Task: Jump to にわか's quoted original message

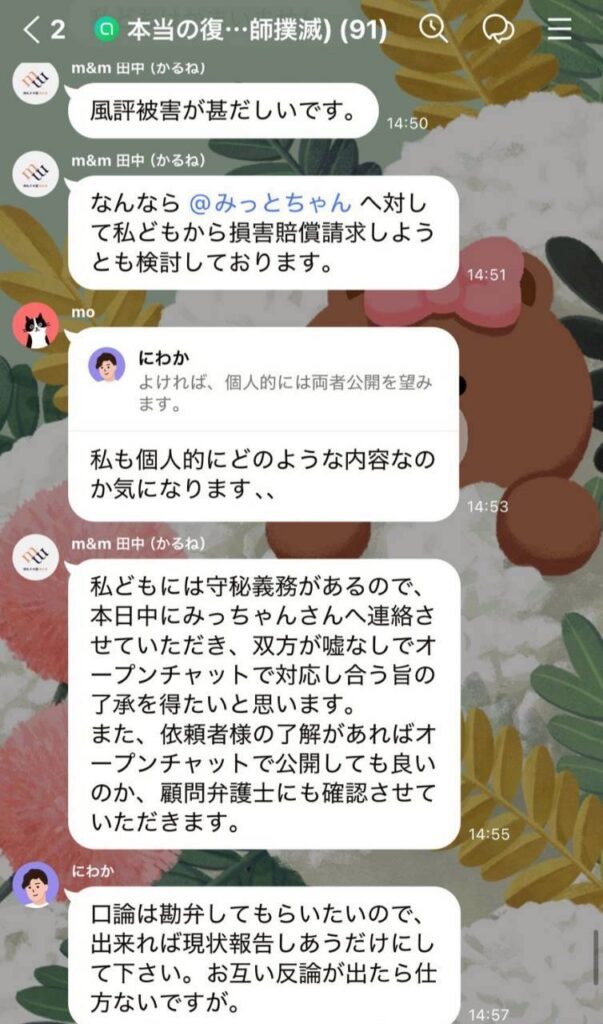Action: tap(263, 379)
